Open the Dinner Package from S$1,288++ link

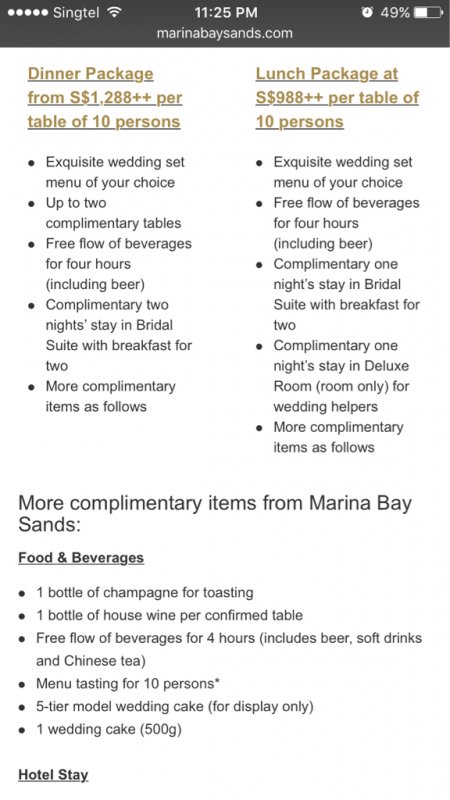(105, 97)
